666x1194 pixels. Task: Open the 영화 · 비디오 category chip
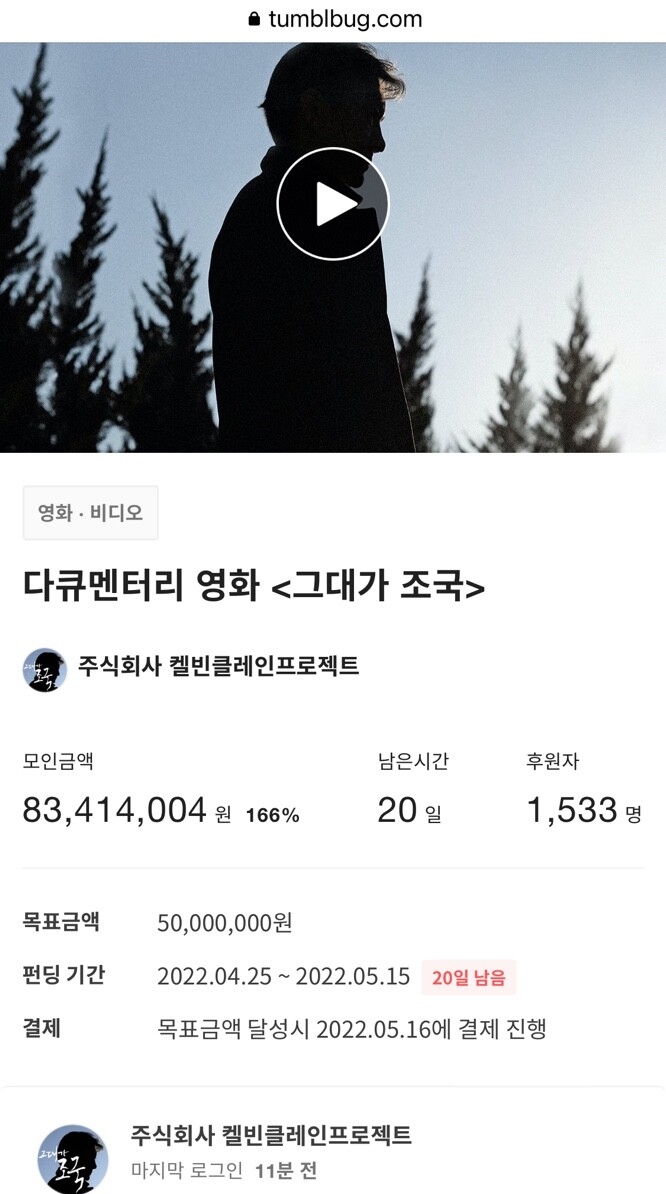[x=91, y=513]
